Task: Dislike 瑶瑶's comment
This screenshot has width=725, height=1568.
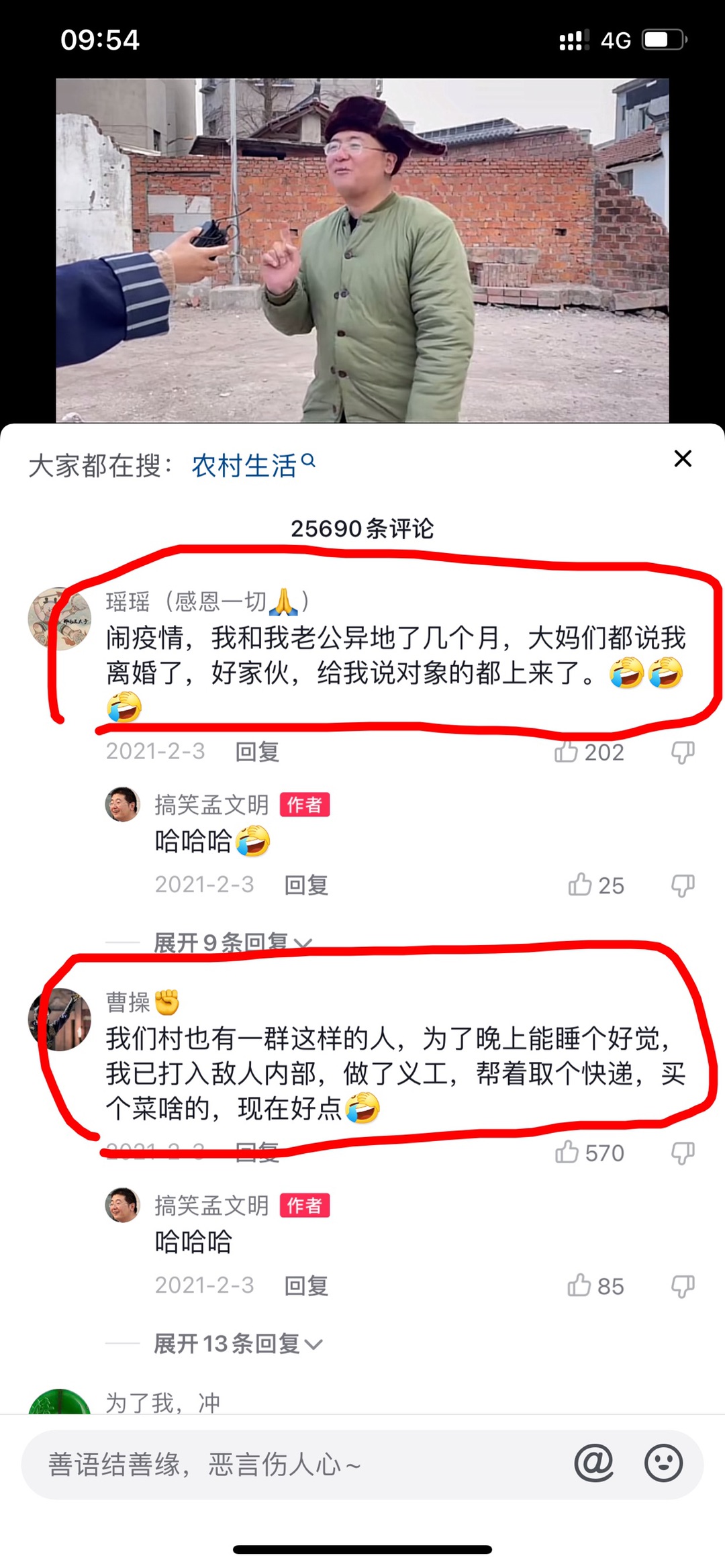Action: pos(682,752)
